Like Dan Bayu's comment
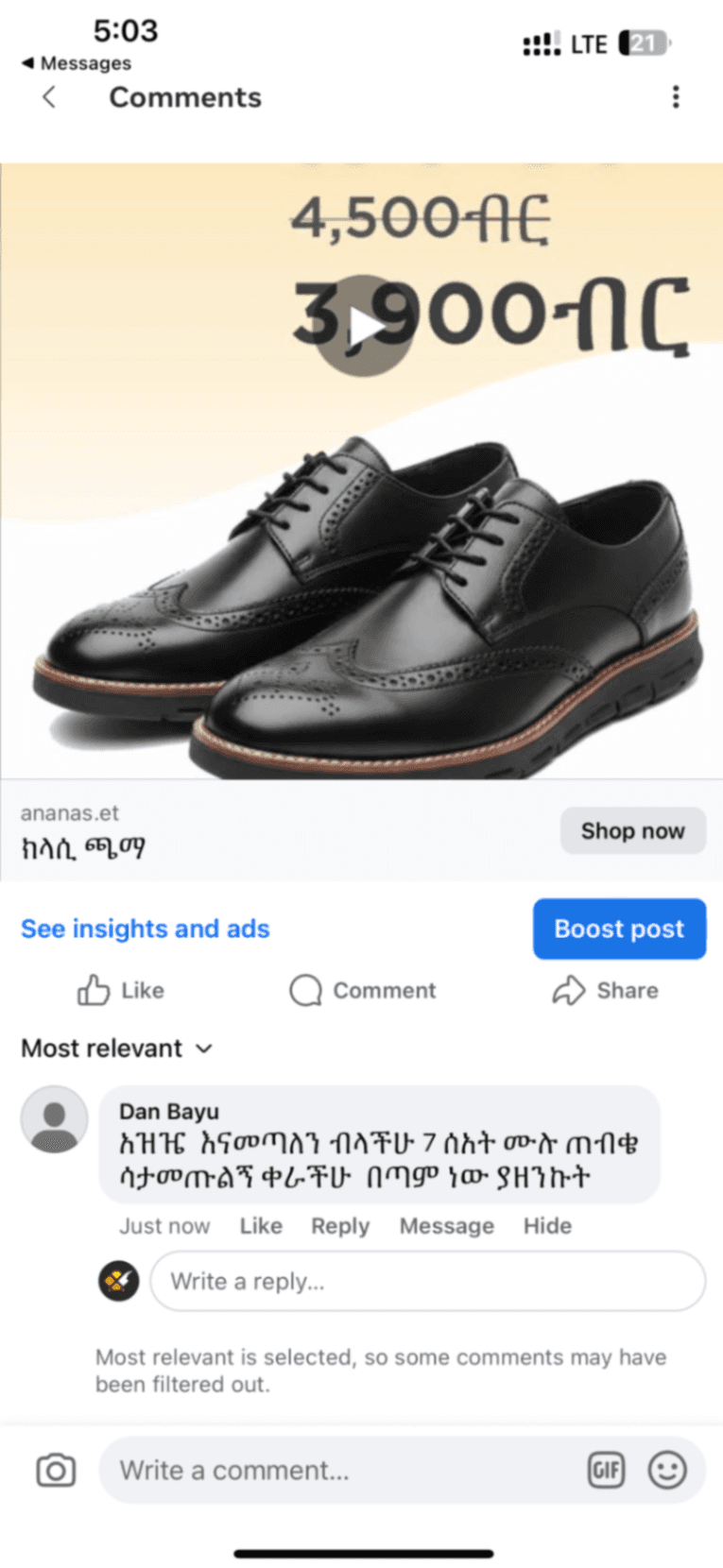 [260, 1226]
